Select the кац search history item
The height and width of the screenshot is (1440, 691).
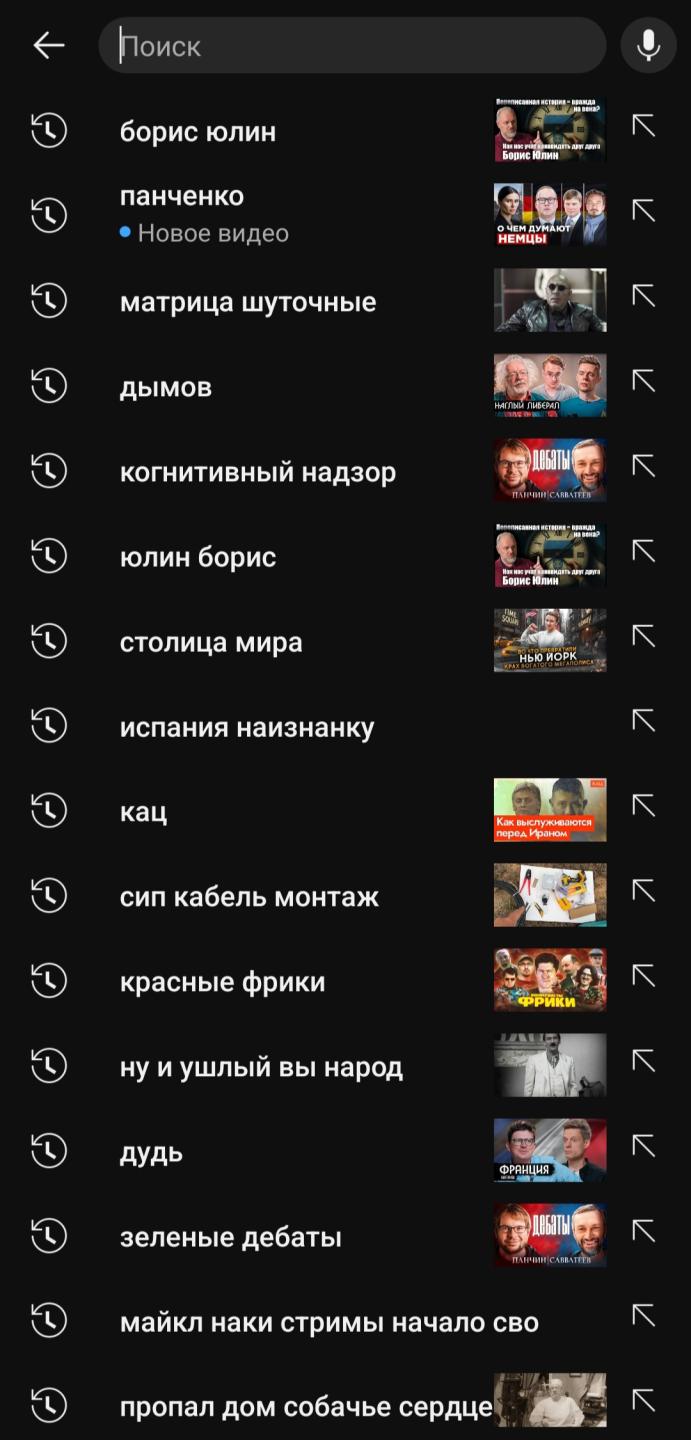tap(144, 812)
